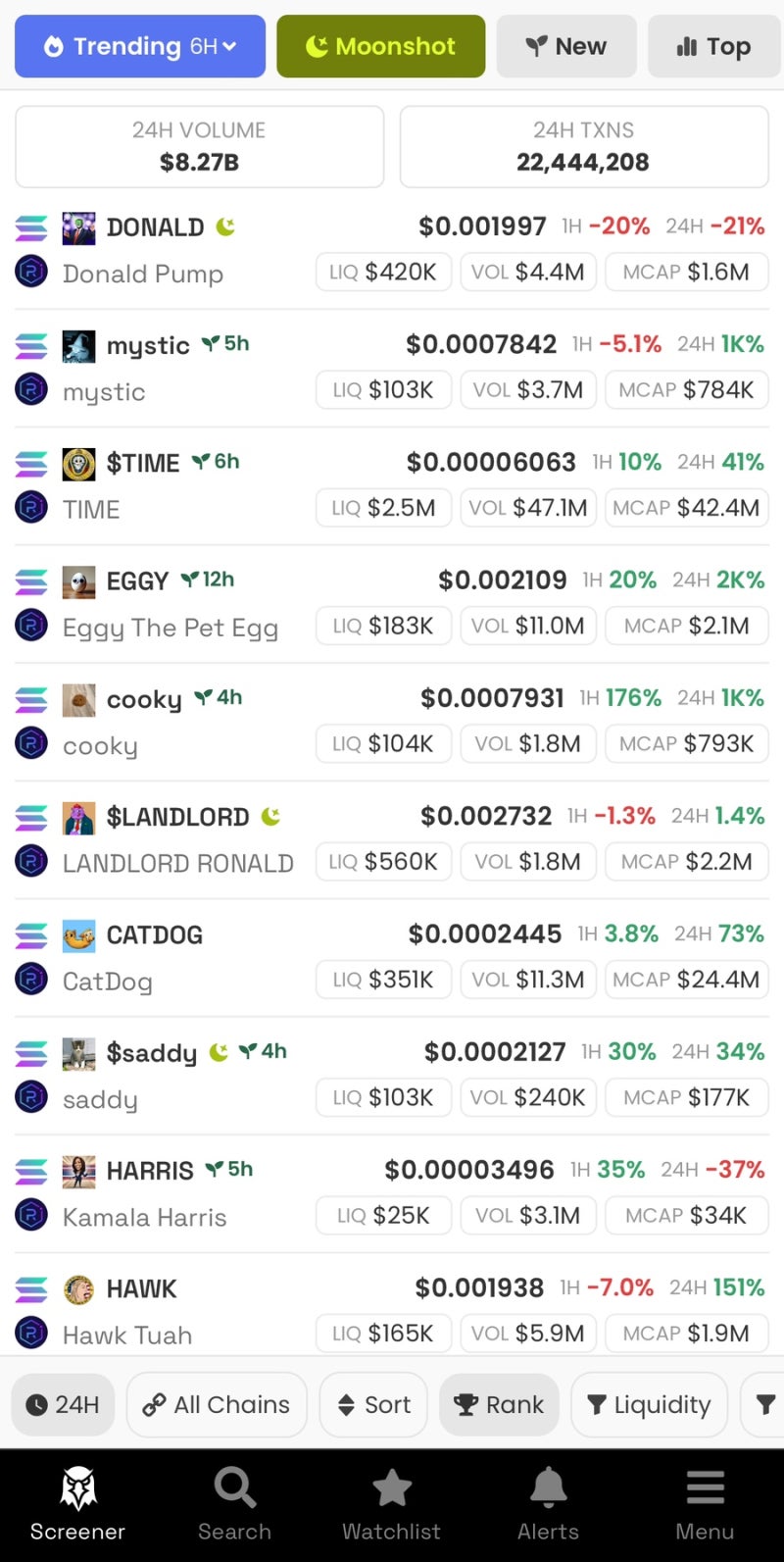Switch to the Moonshot filter
Viewport: 784px width, 1562px height.
click(380, 46)
